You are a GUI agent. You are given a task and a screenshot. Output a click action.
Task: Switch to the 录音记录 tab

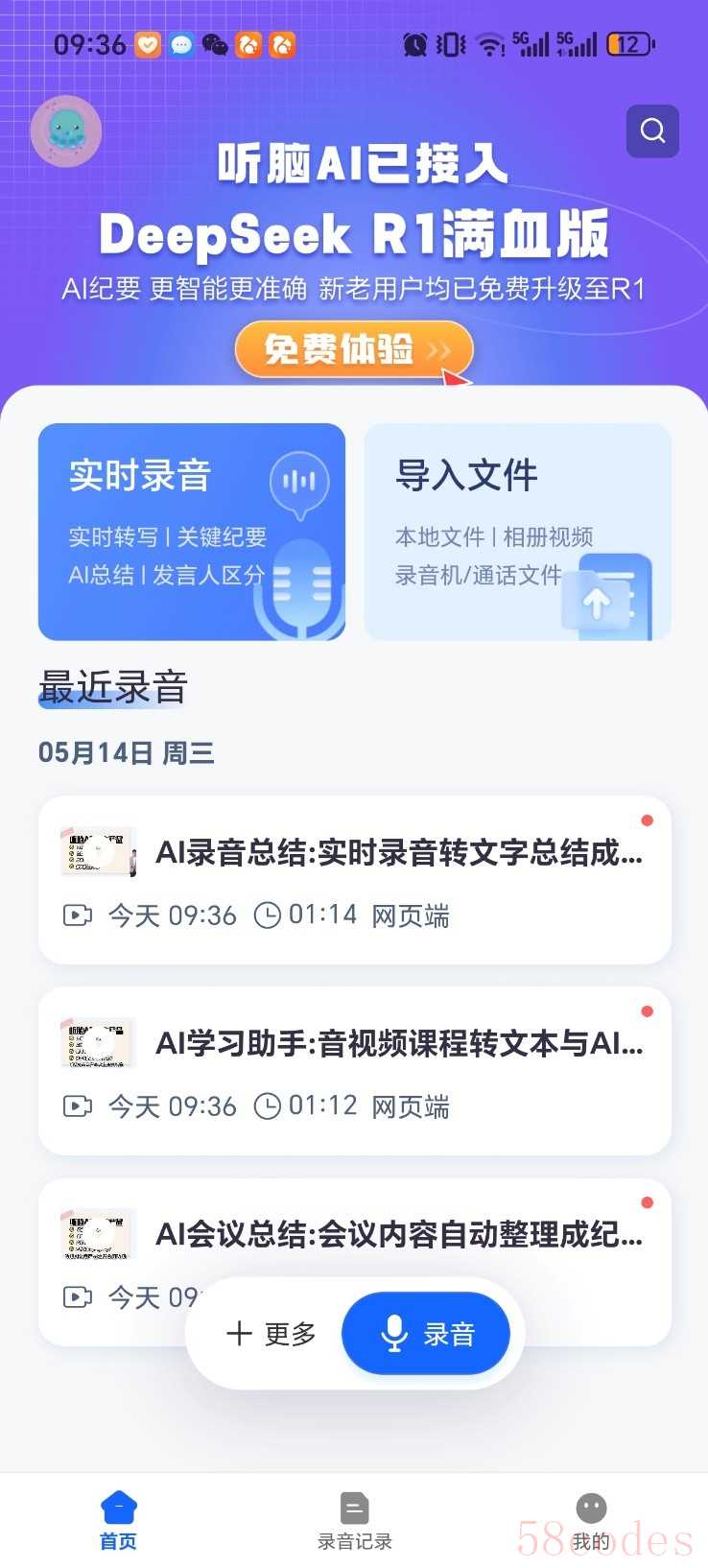354,1520
